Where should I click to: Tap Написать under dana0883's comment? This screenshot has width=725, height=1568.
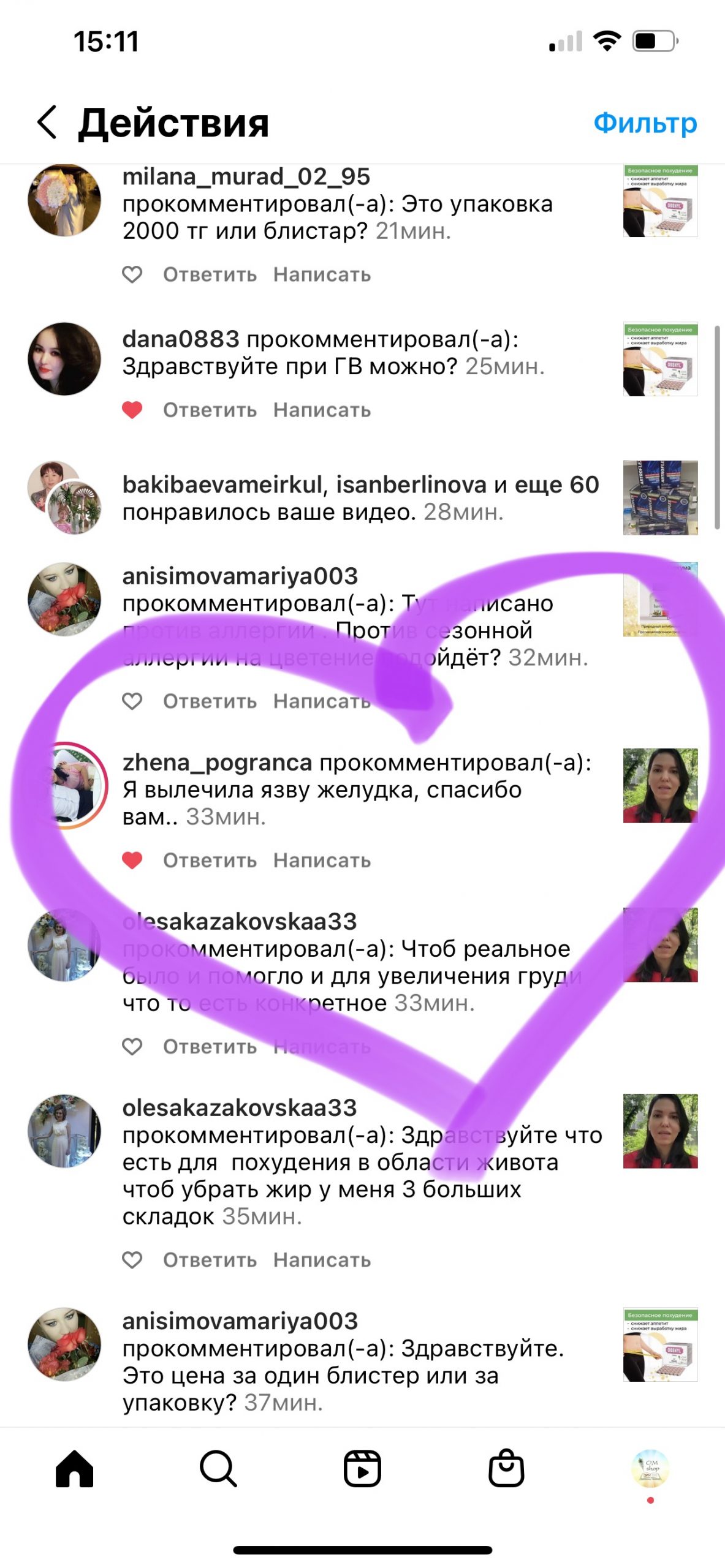click(322, 410)
